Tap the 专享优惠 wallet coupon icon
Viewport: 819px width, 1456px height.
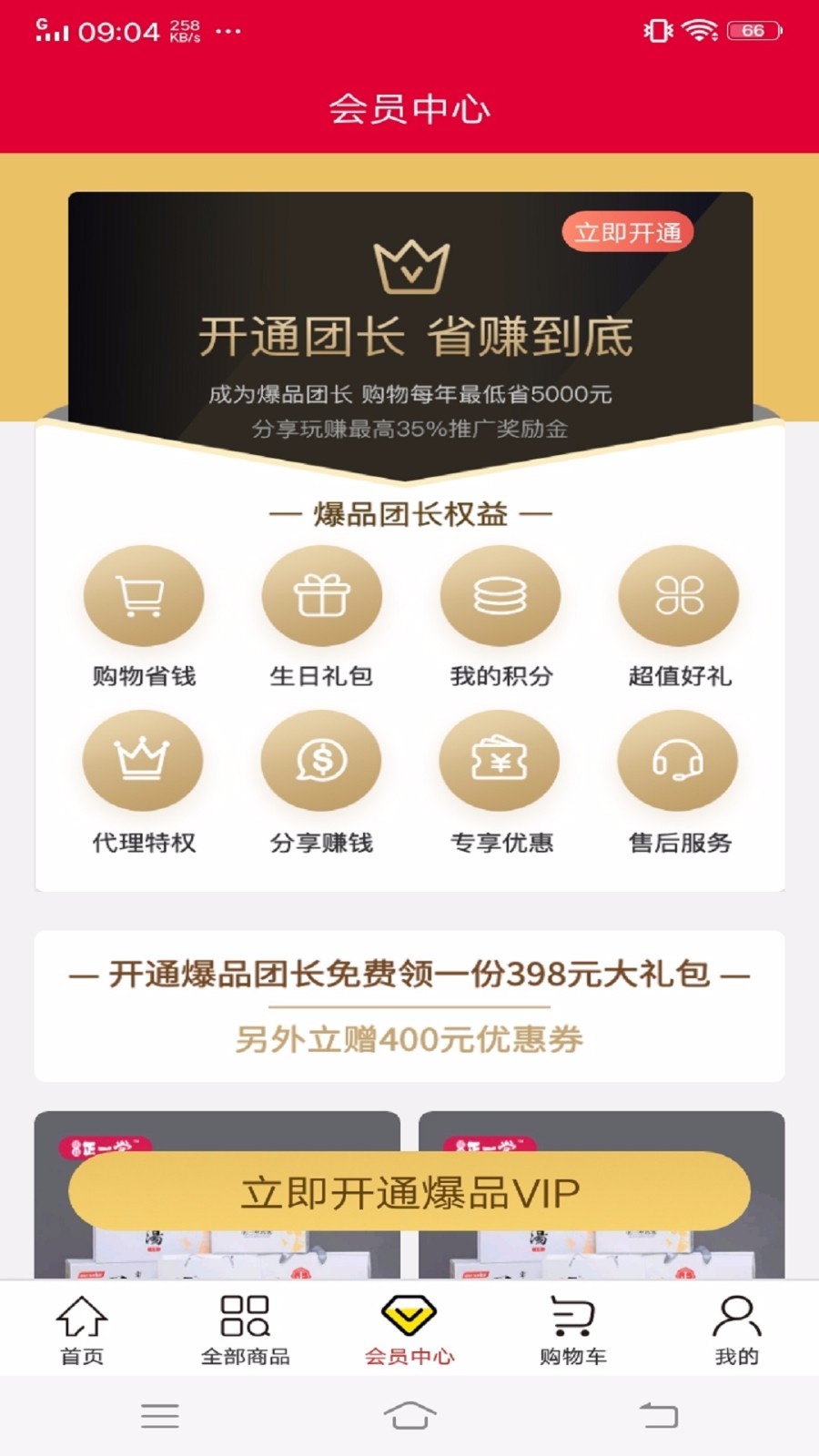click(500, 760)
